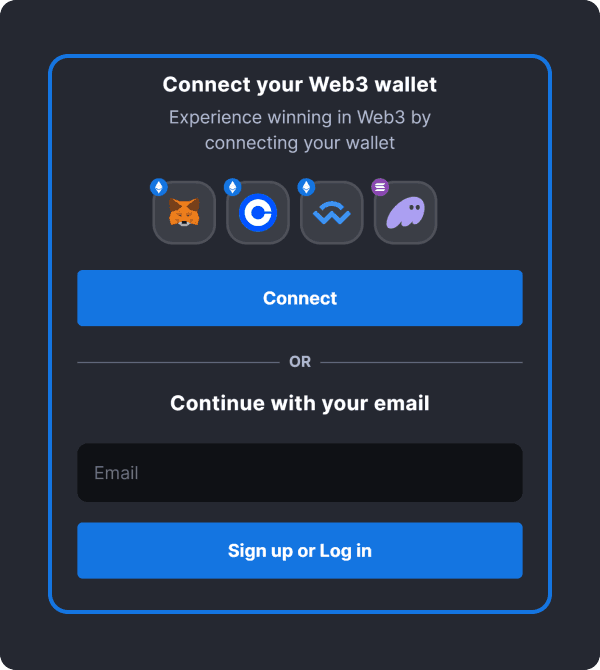The width and height of the screenshot is (600, 670).
Task: Select the MetaMask fox wallet
Action: point(184,213)
